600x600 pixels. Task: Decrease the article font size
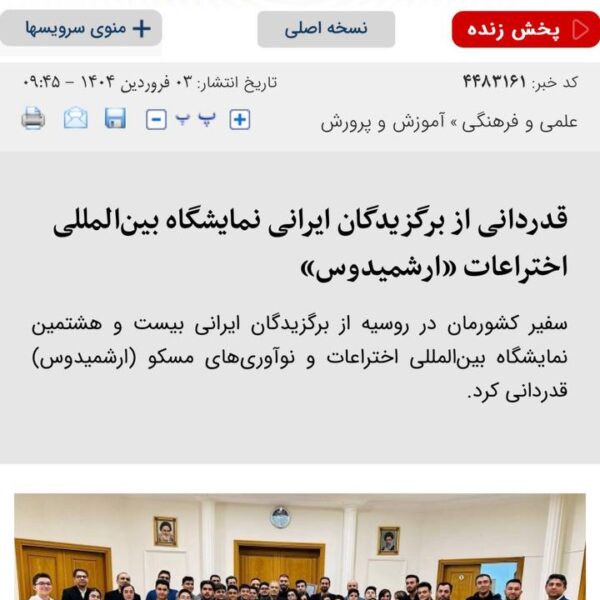156,120
